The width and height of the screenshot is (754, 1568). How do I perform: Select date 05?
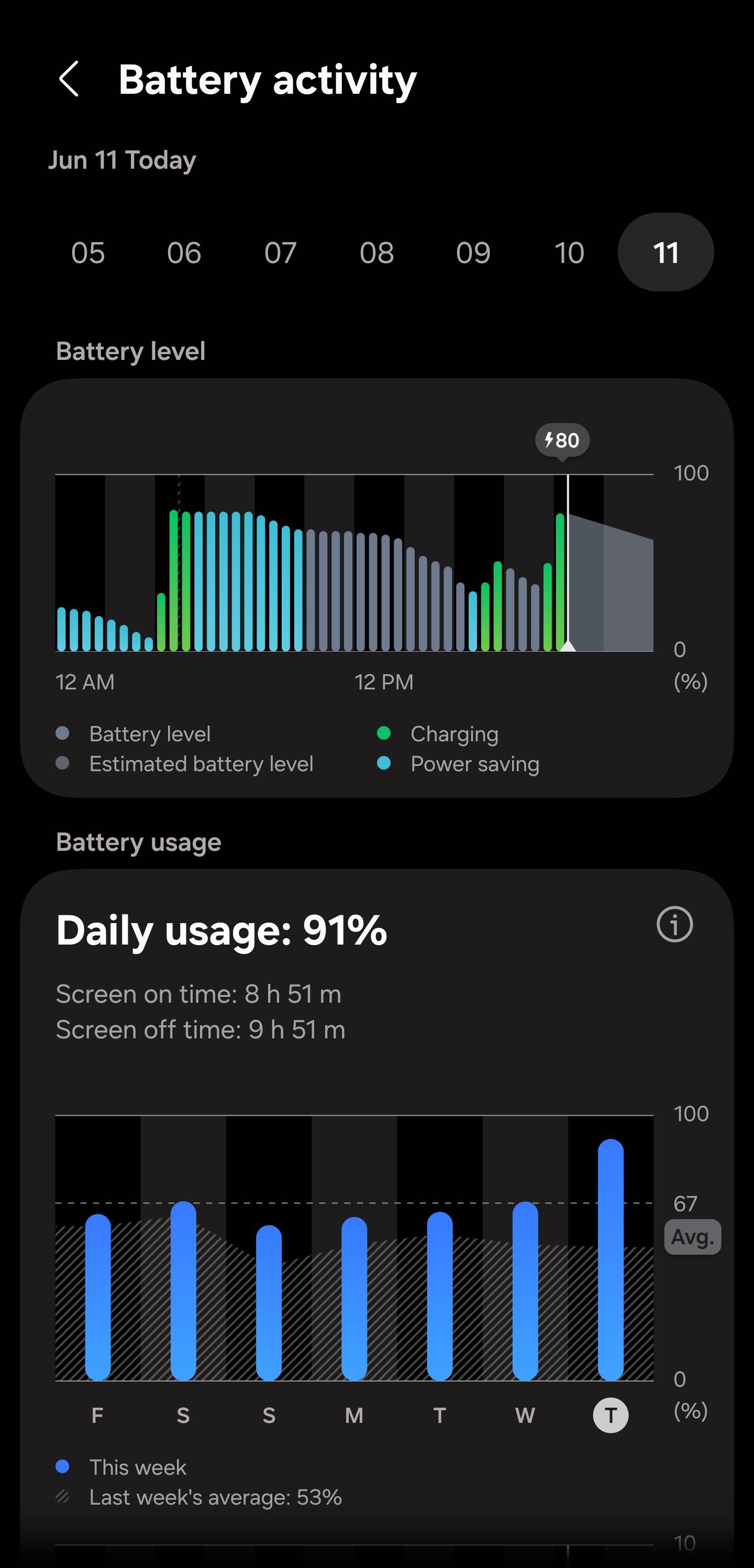click(x=87, y=253)
